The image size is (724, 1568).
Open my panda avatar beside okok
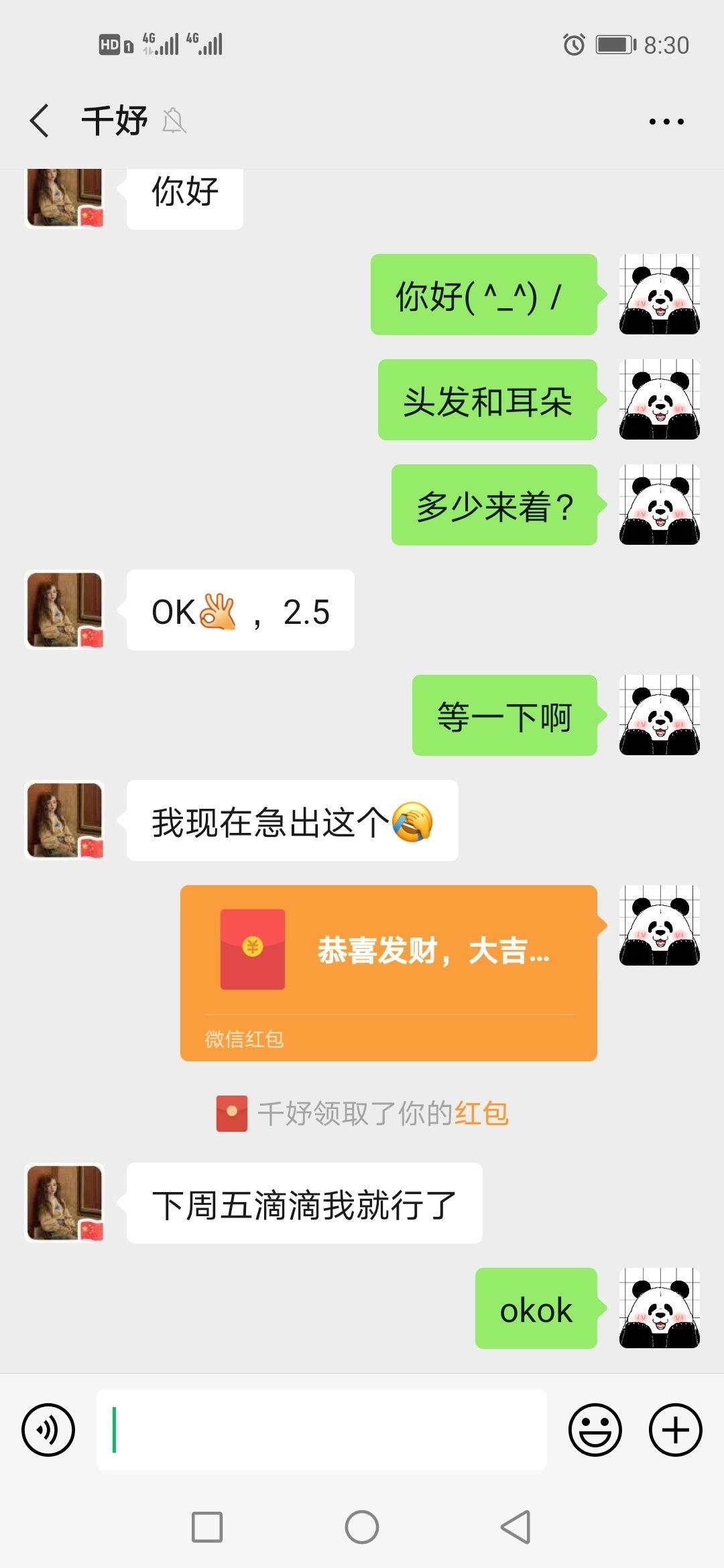click(x=660, y=1307)
